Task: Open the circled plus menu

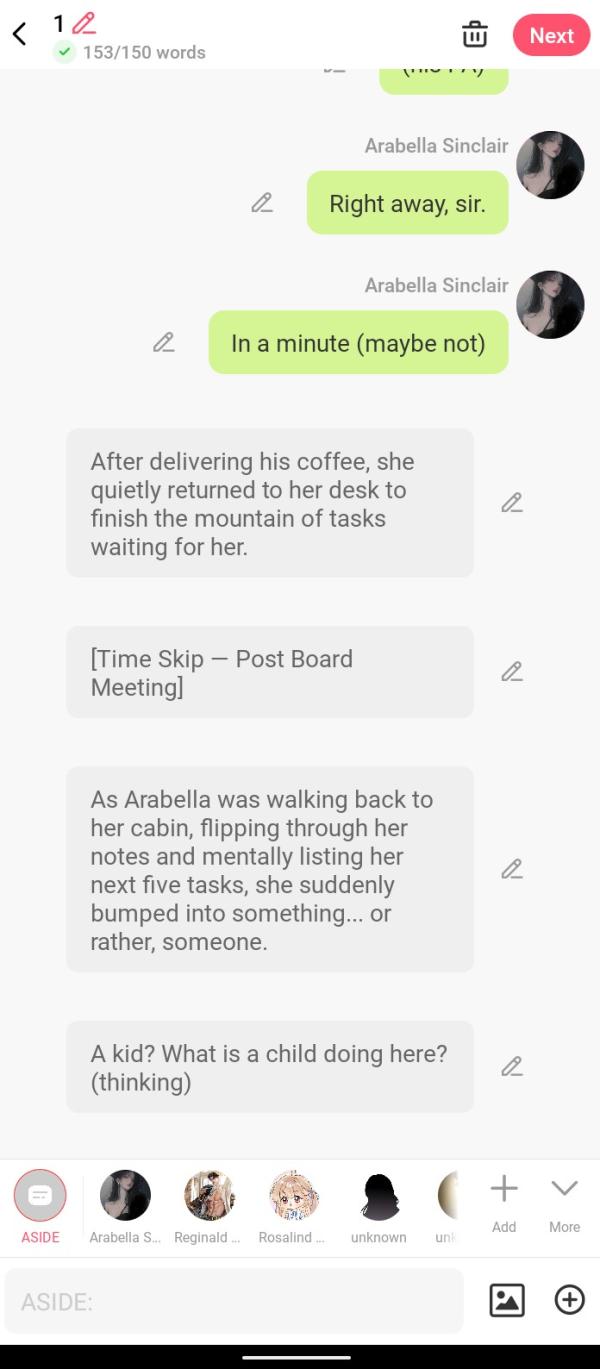Action: pyautogui.click(x=569, y=1300)
